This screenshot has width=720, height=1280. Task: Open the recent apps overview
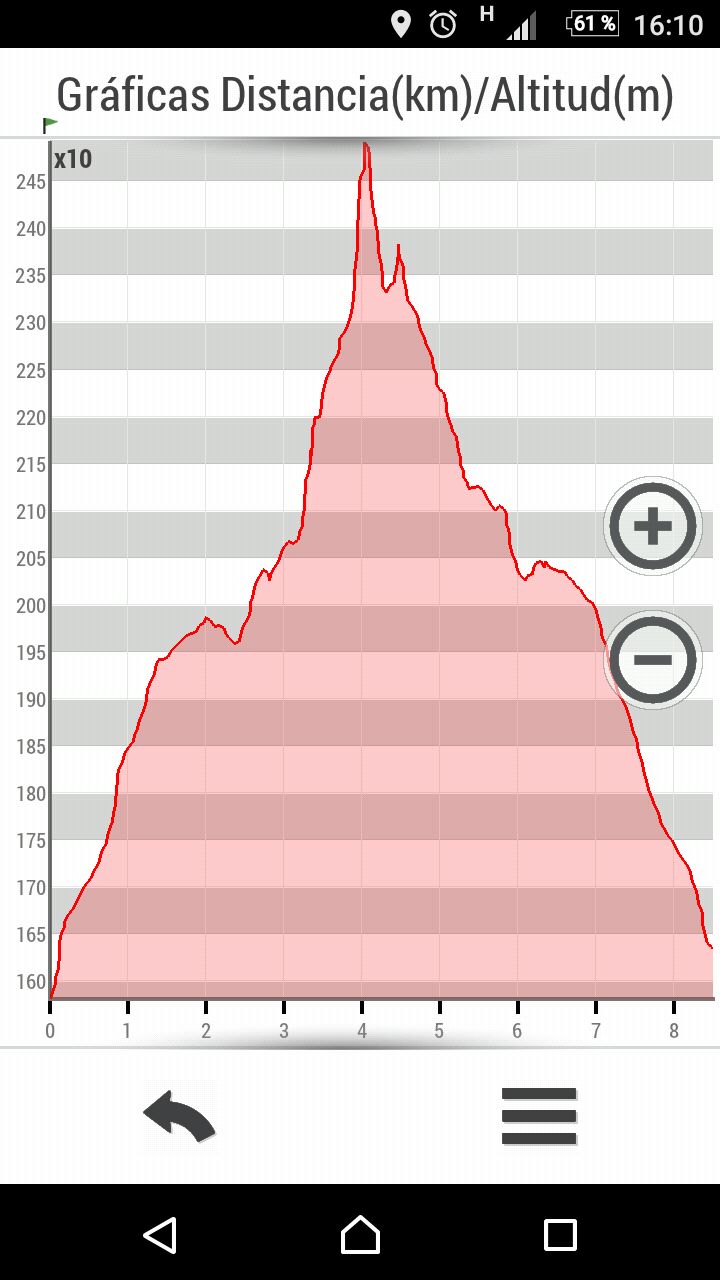tap(560, 1235)
